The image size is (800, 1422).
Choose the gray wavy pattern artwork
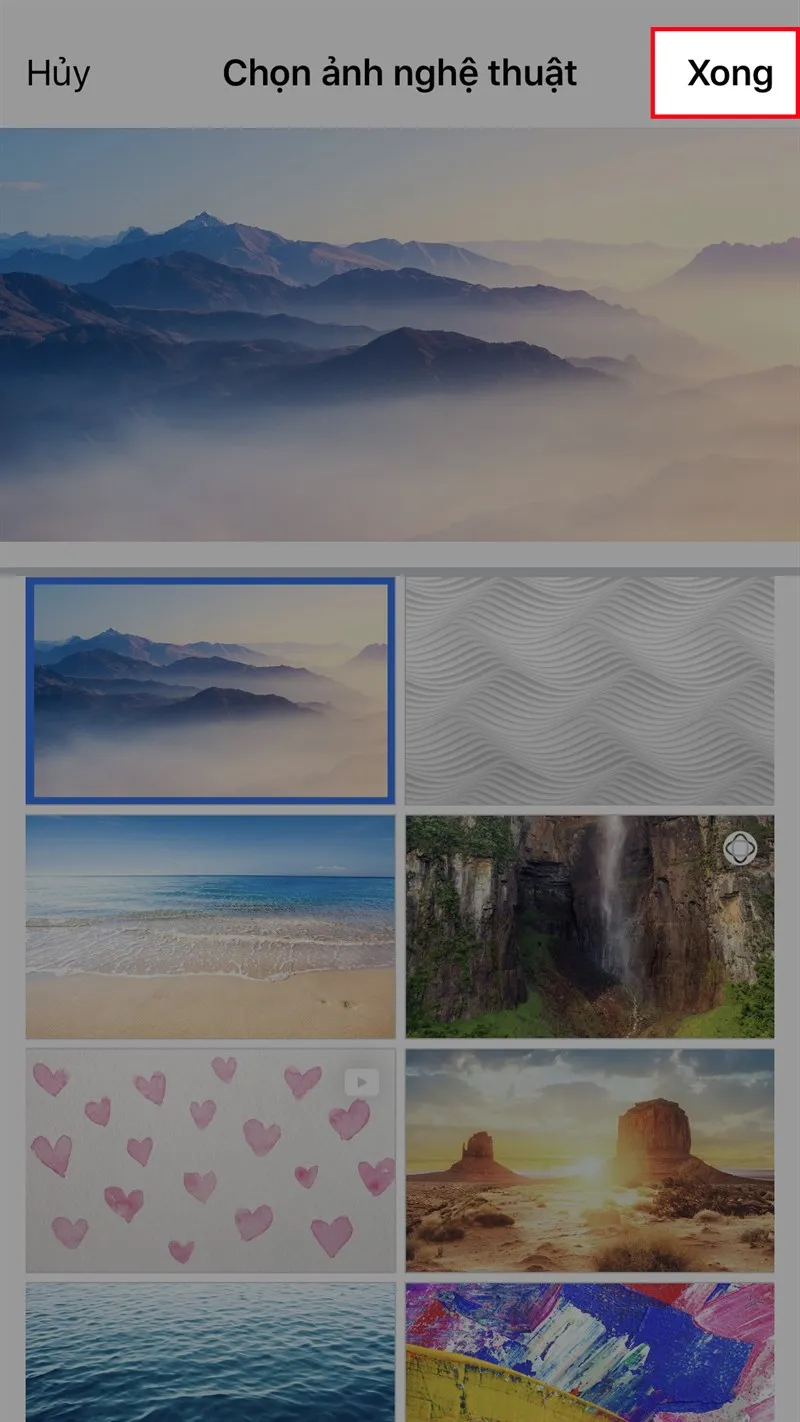590,690
